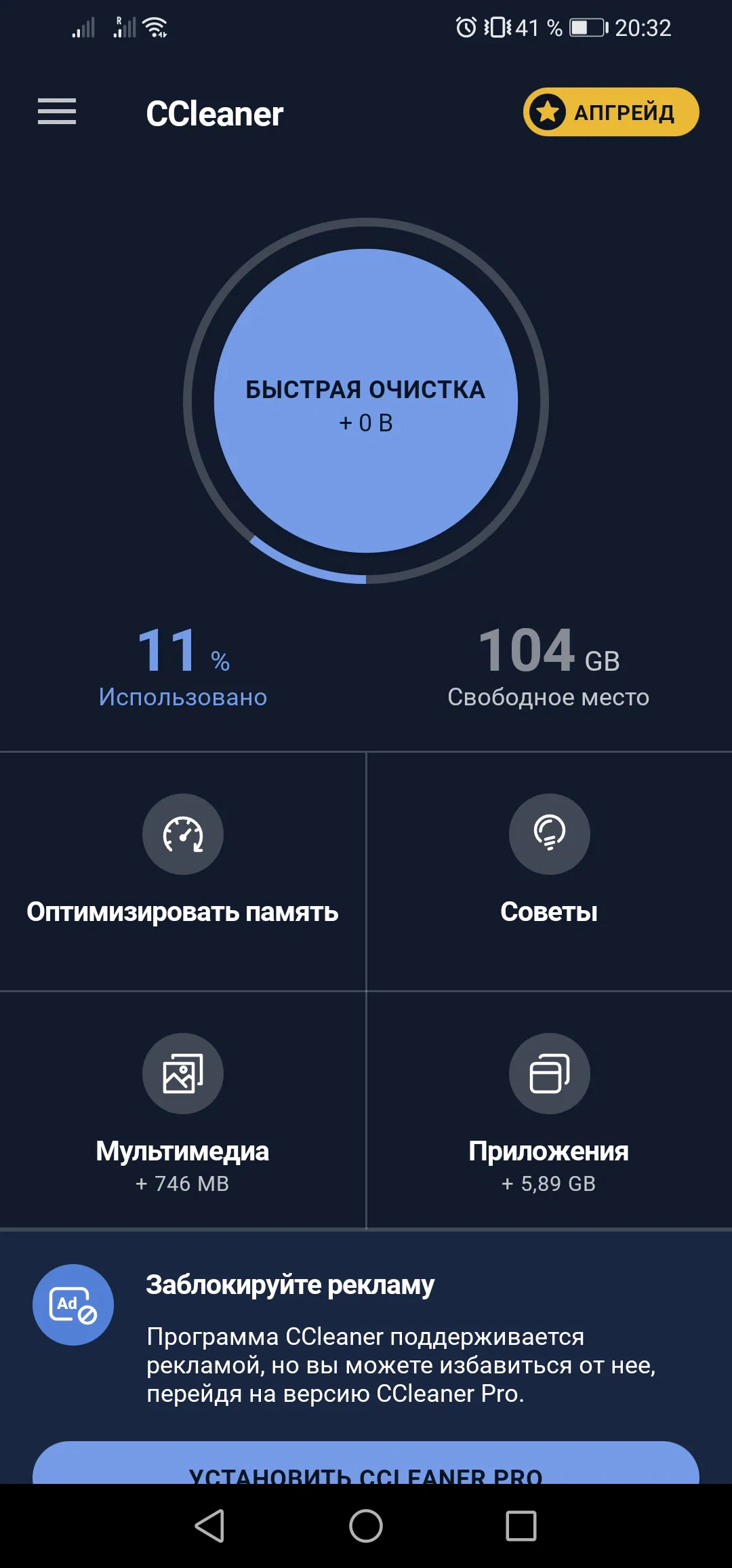Screen dimensions: 732x1568
Task: Open recent apps from navigation bar
Action: [x=521, y=1527]
